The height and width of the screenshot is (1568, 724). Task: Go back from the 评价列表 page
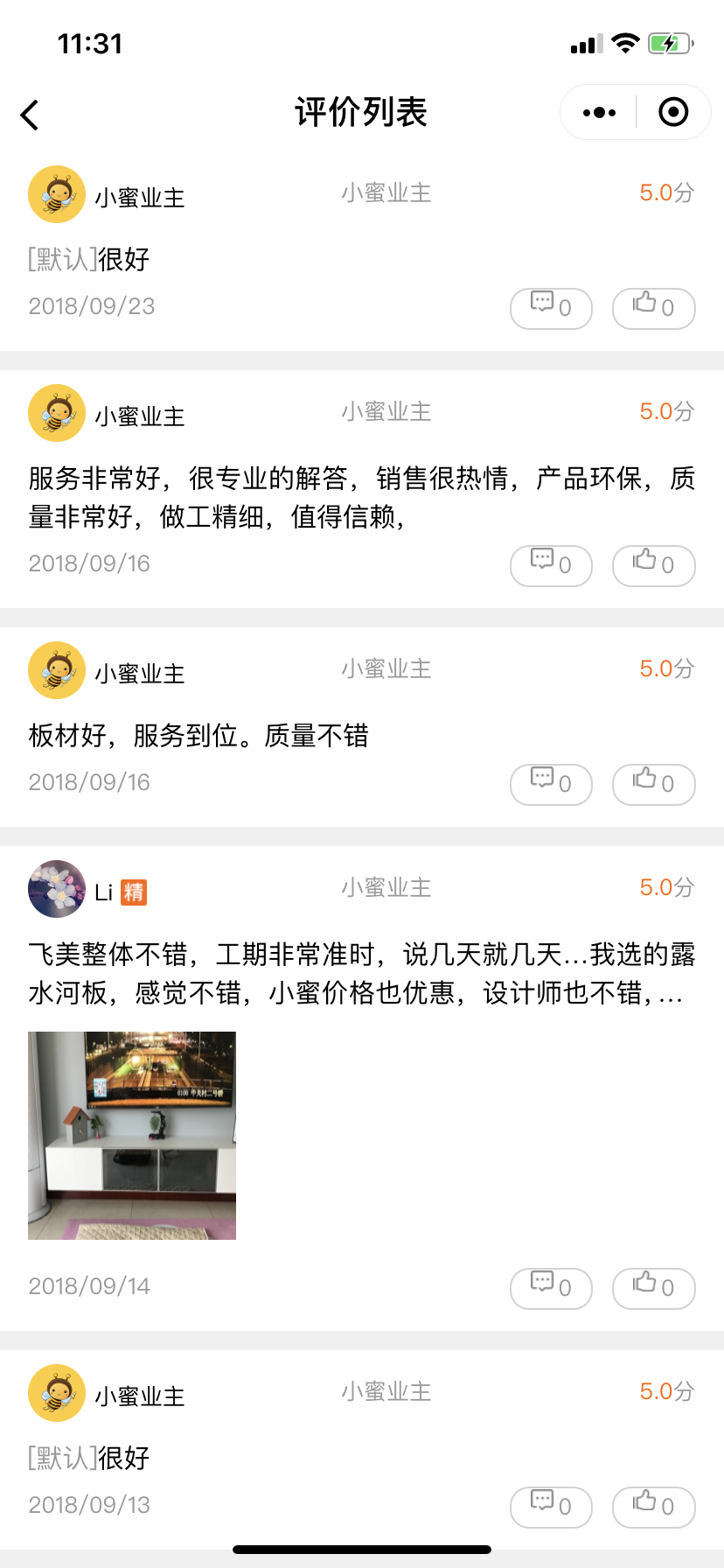pos(31,115)
